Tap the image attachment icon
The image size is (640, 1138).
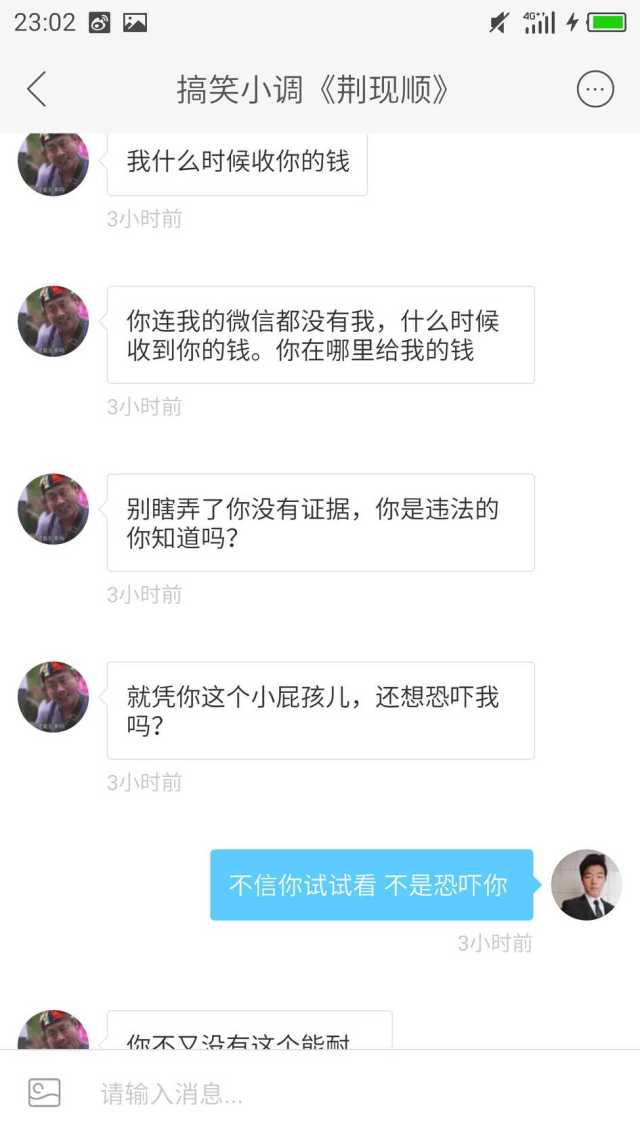(x=45, y=1093)
